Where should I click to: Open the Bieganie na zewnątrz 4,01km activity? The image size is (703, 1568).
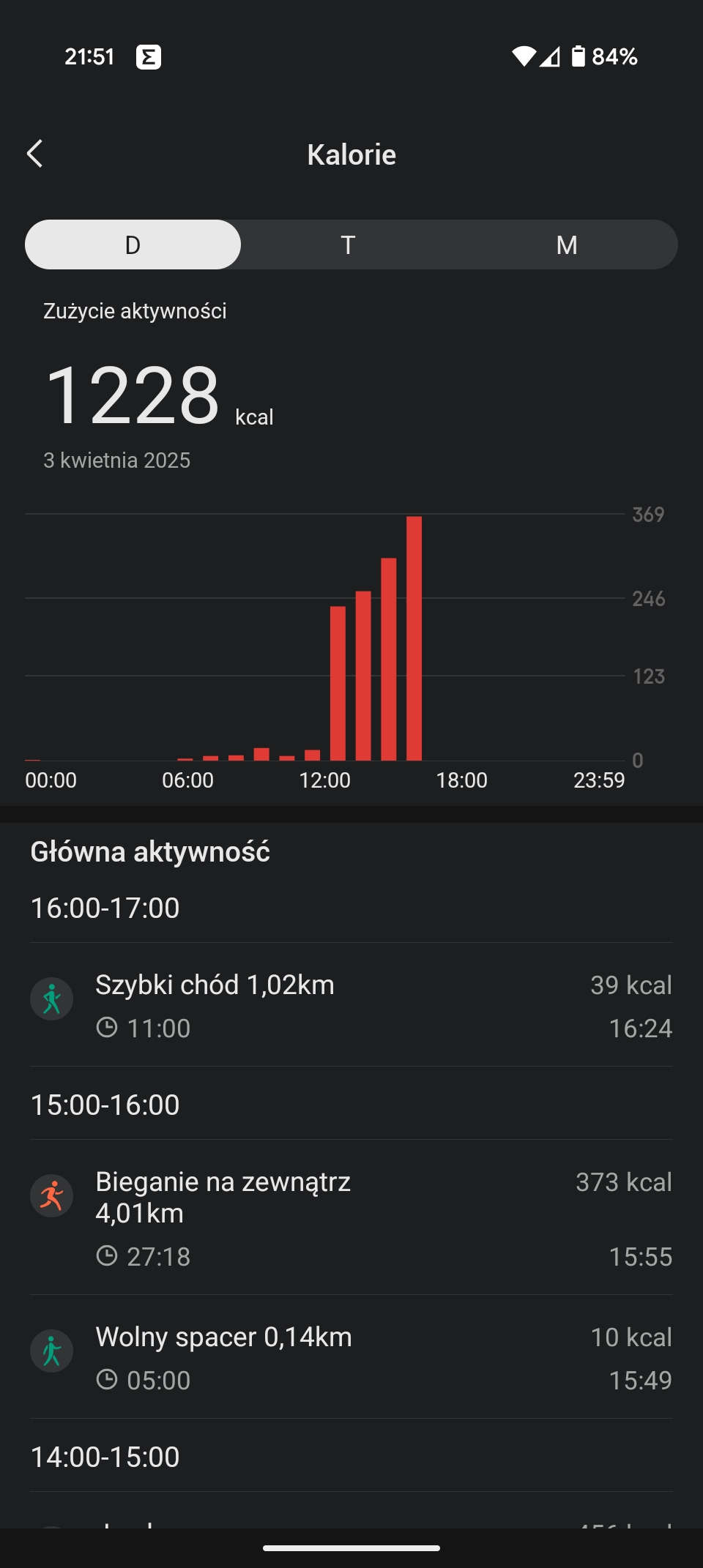[351, 1217]
